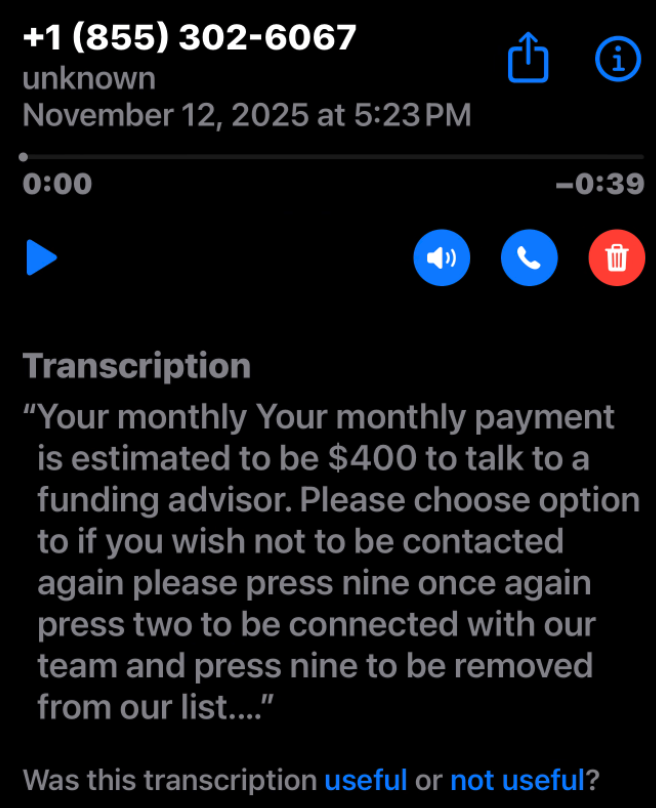Mark transcription as useful
The height and width of the screenshot is (808, 656).
pyautogui.click(x=365, y=780)
